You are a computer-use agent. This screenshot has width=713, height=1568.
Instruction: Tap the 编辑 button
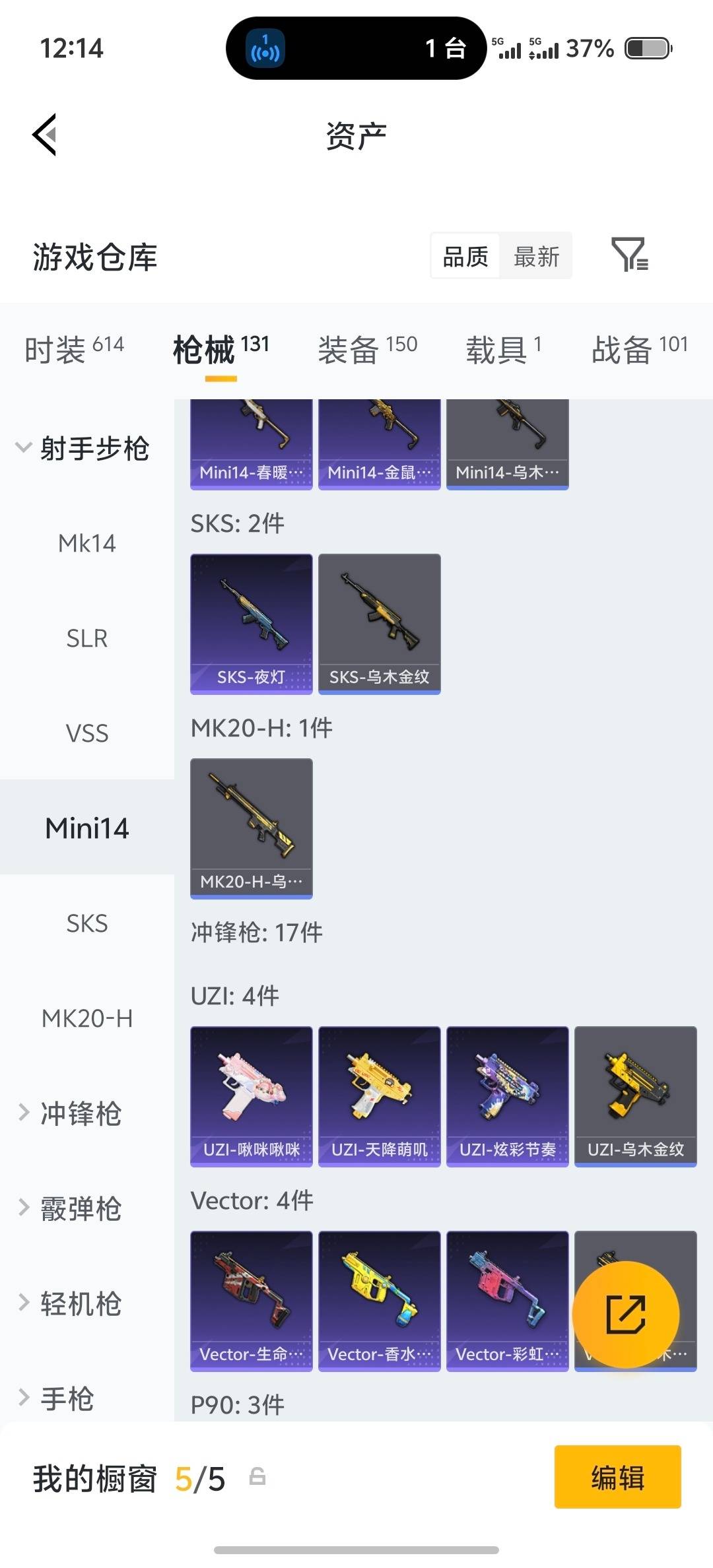617,1478
